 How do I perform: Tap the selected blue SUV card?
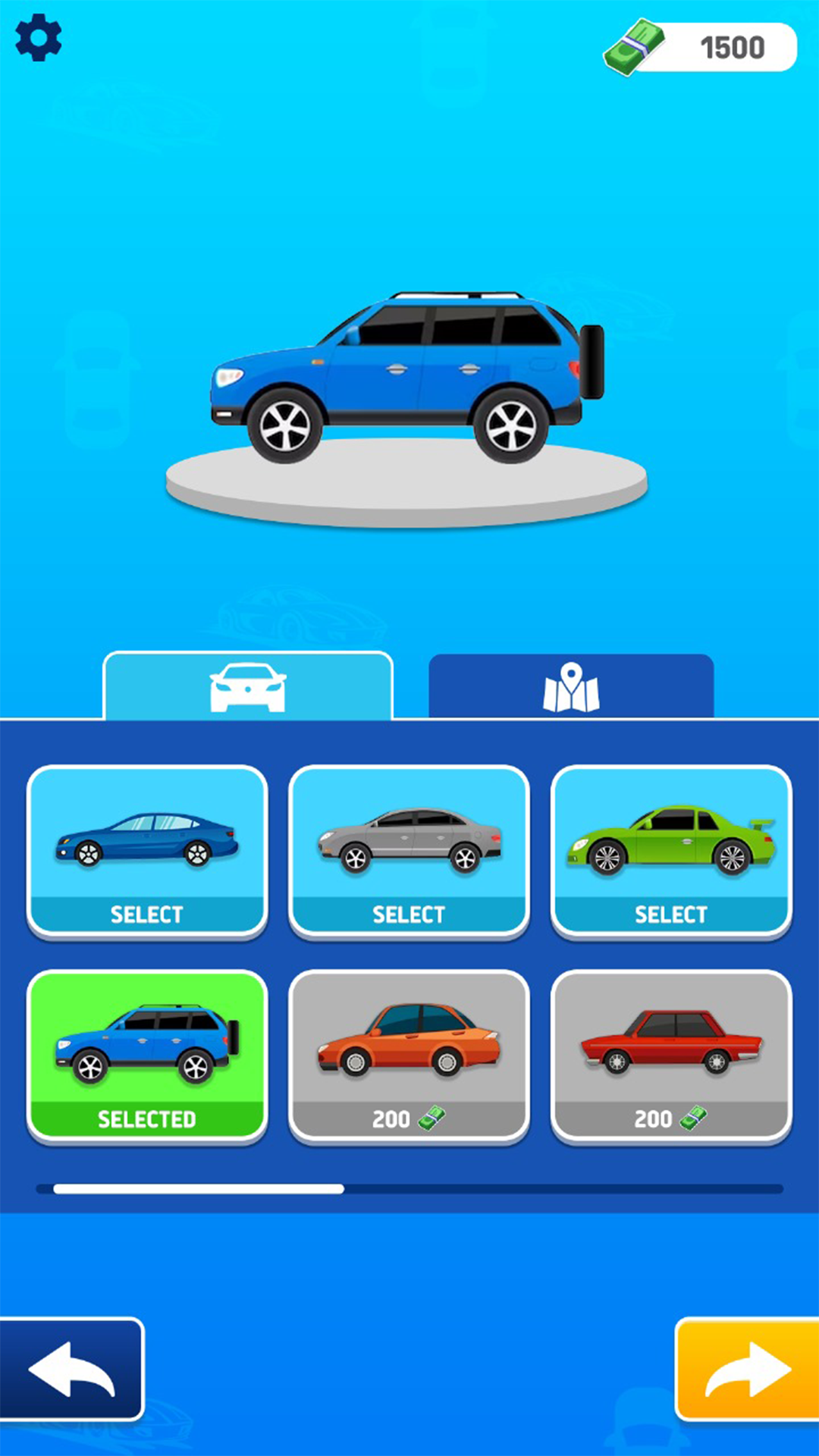147,1056
